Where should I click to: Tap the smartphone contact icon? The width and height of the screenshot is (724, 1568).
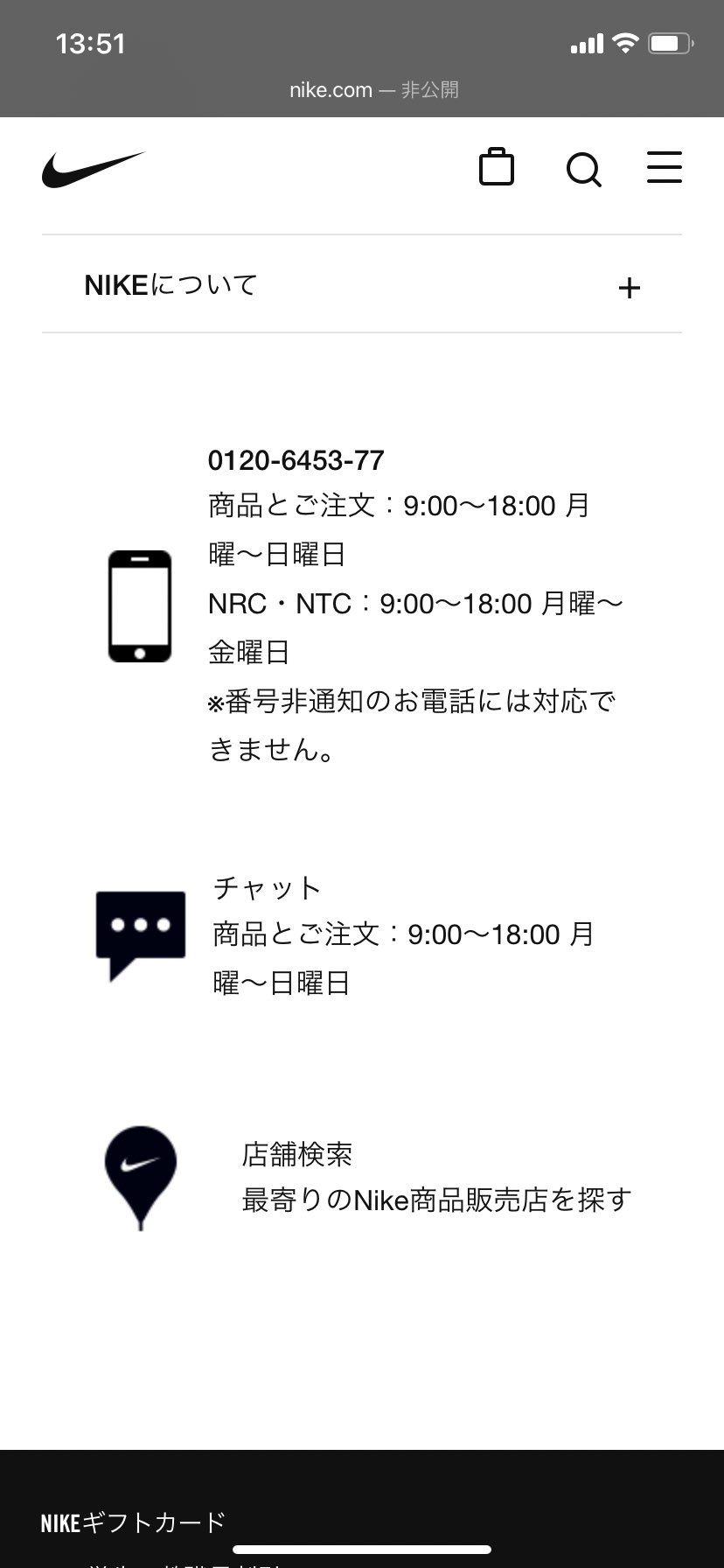point(139,604)
